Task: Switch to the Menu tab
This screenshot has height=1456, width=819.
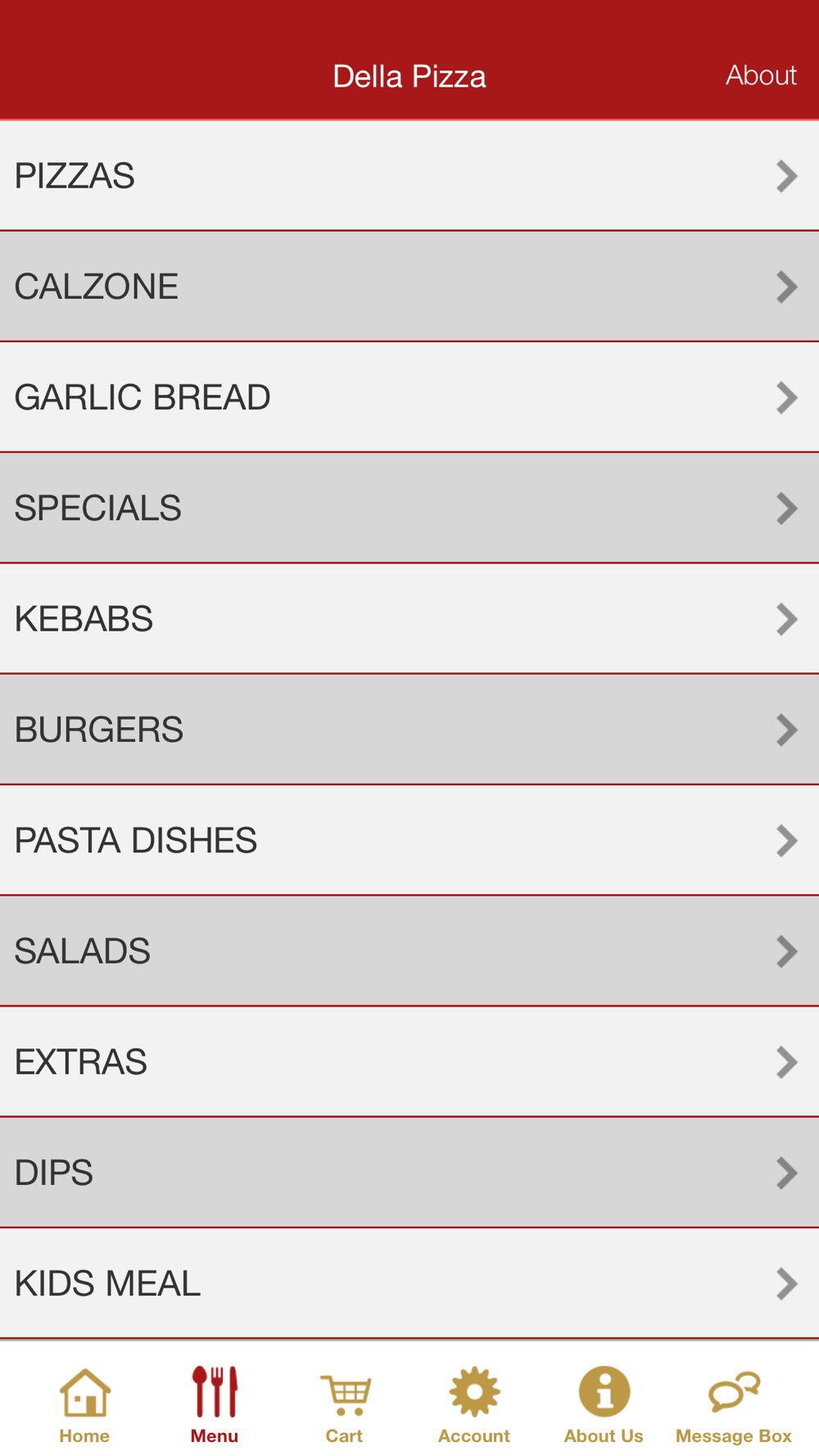Action: [215, 1405]
